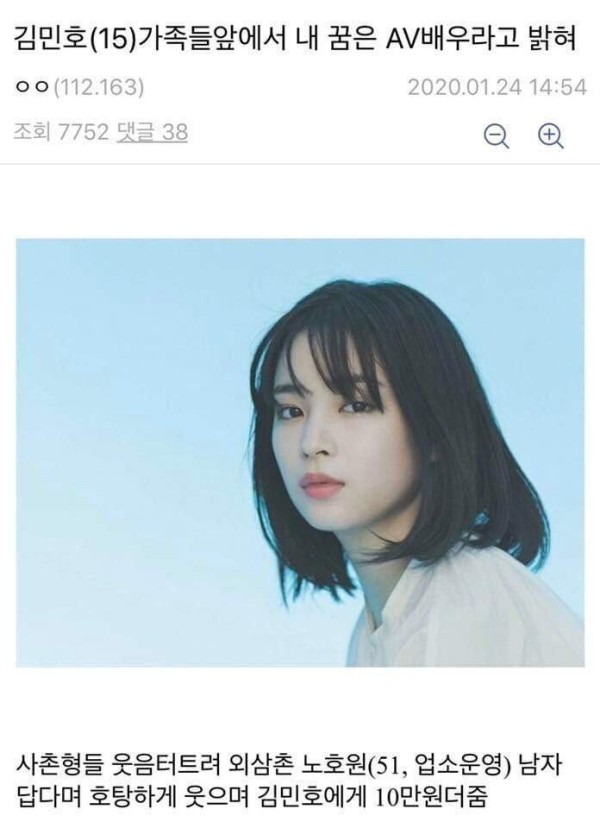600x828 pixels.
Task: Open the 댓글 38 comments link
Action: [x=152, y=132]
